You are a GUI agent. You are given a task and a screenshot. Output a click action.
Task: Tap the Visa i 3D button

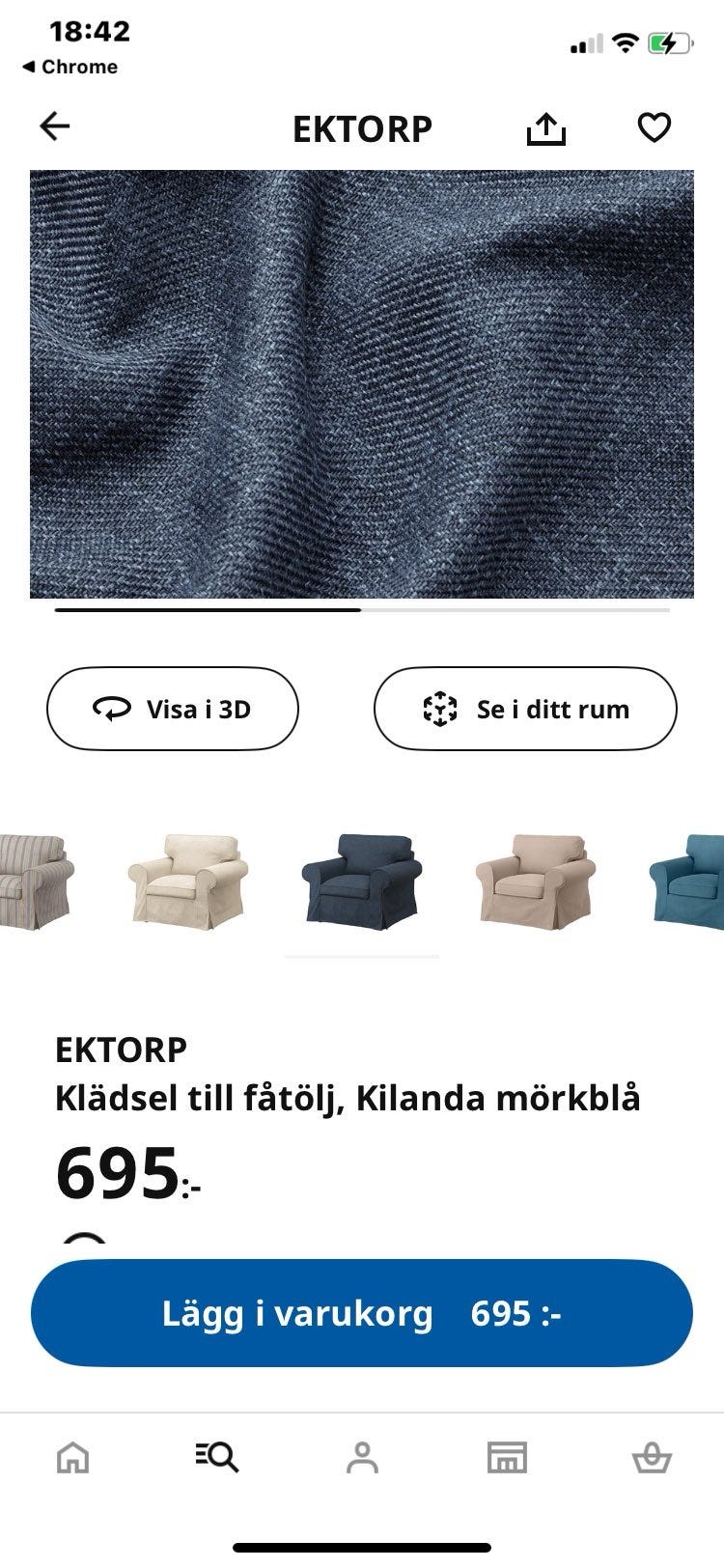pos(173,709)
